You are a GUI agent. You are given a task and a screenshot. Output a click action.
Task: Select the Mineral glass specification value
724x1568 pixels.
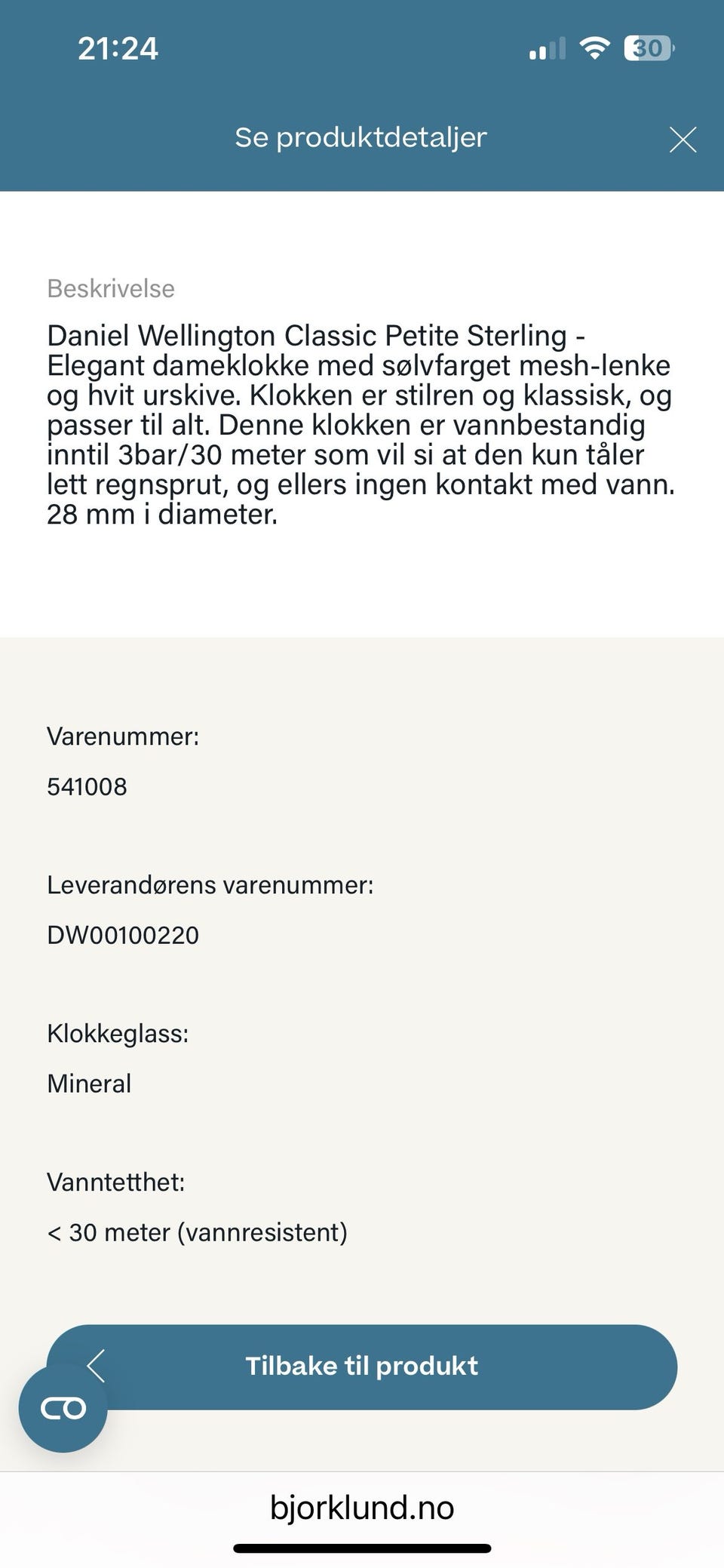pos(89,1084)
